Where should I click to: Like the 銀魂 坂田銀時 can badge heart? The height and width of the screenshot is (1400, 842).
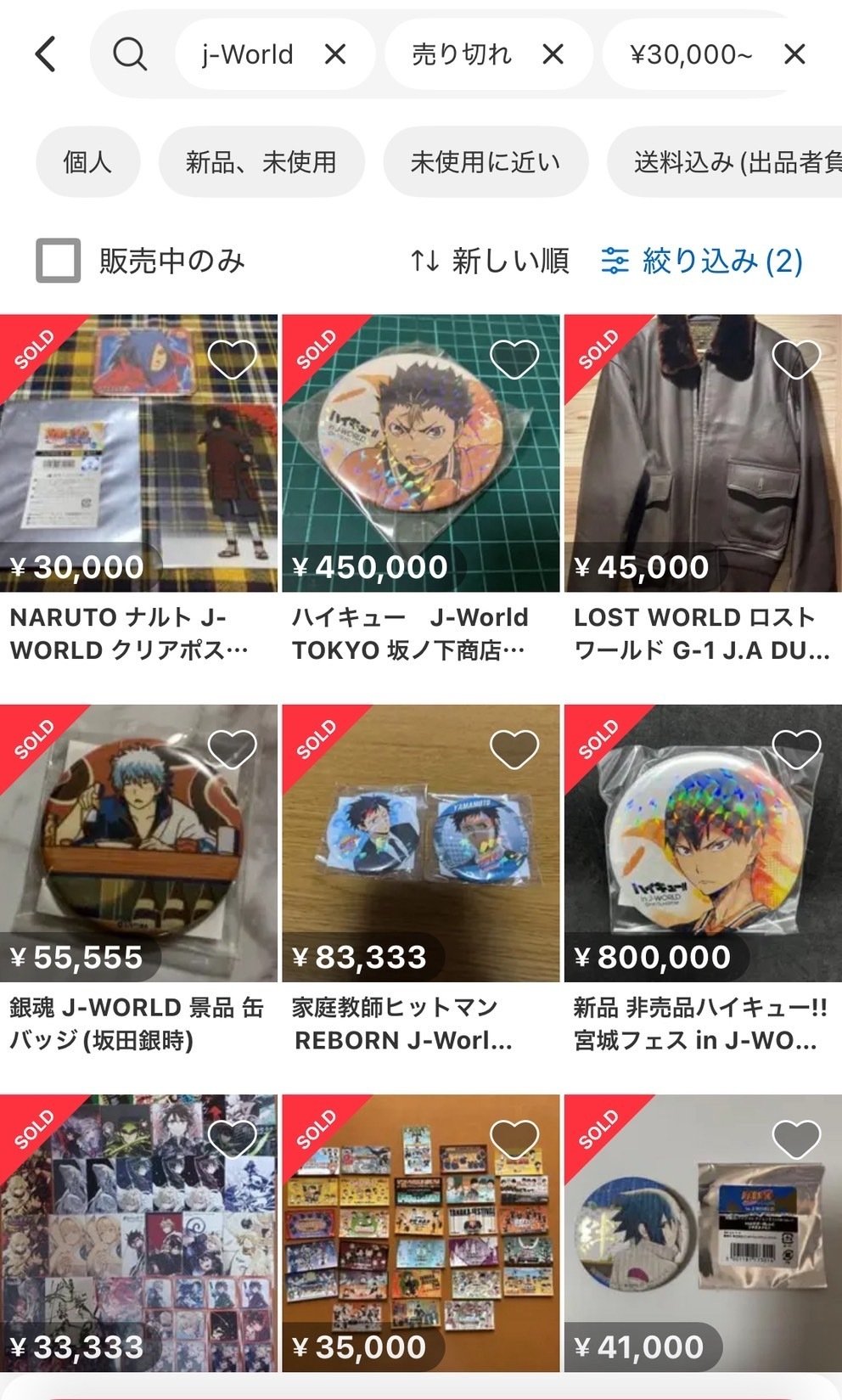[230, 749]
